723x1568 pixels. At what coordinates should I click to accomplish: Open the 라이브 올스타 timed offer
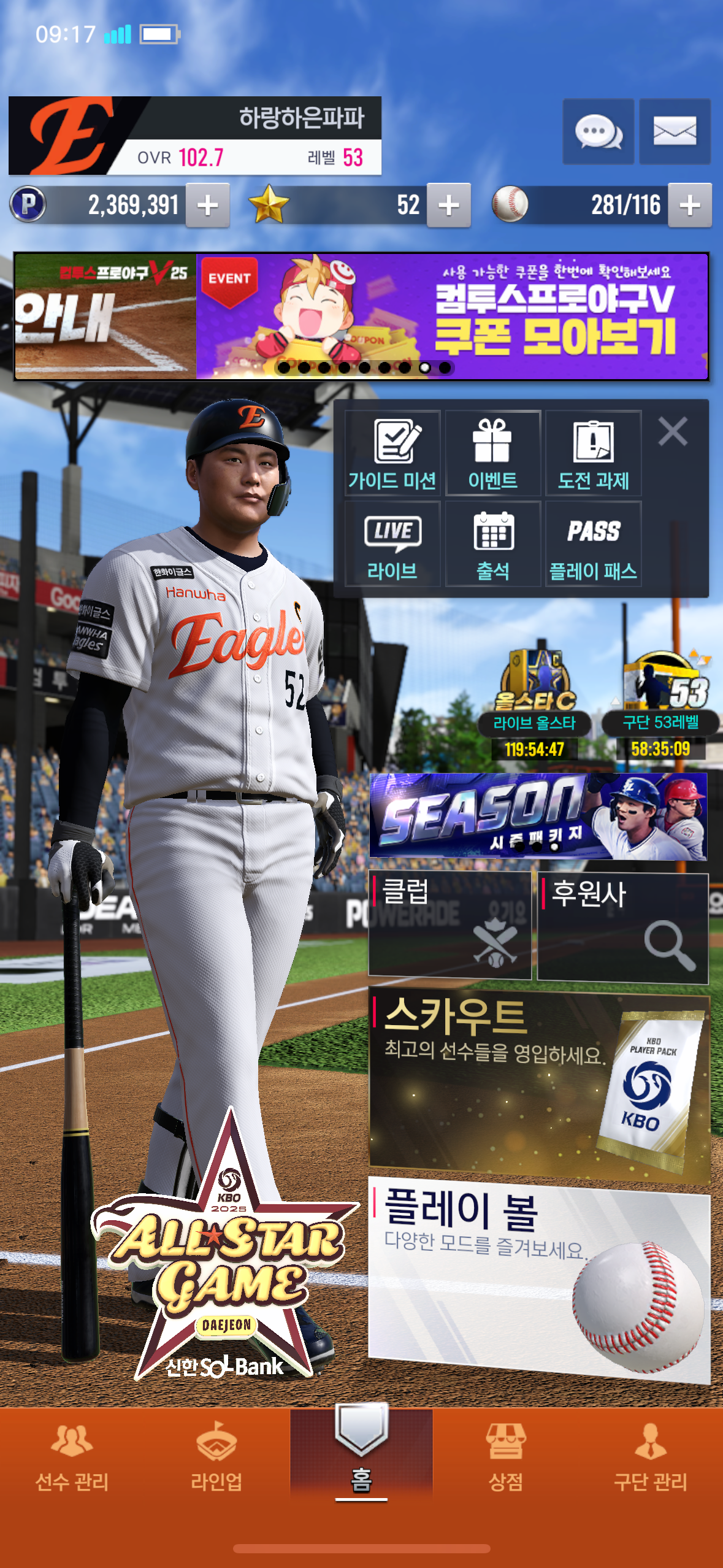coord(534,705)
